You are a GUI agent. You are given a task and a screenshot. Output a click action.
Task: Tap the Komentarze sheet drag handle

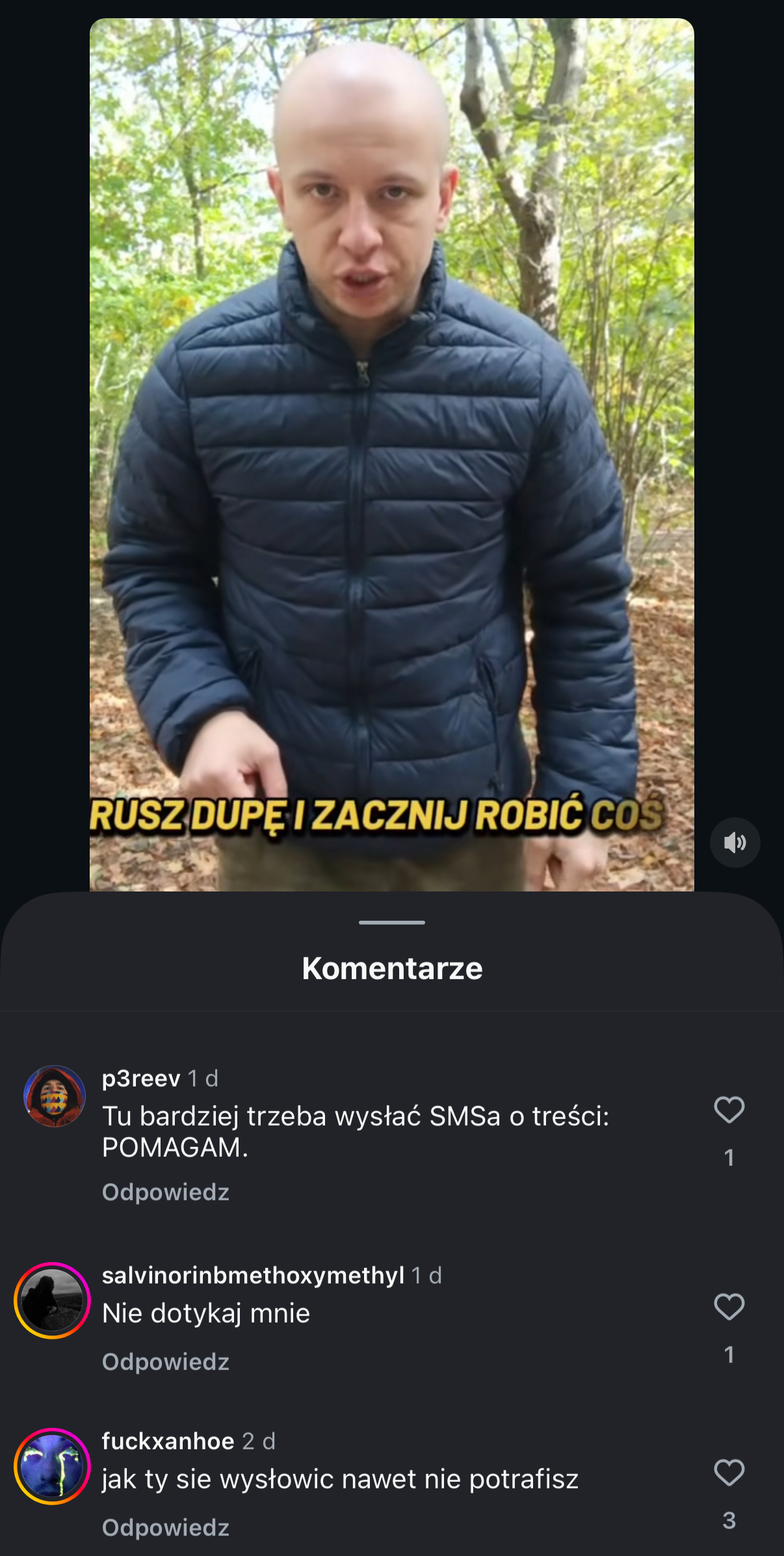(391, 922)
